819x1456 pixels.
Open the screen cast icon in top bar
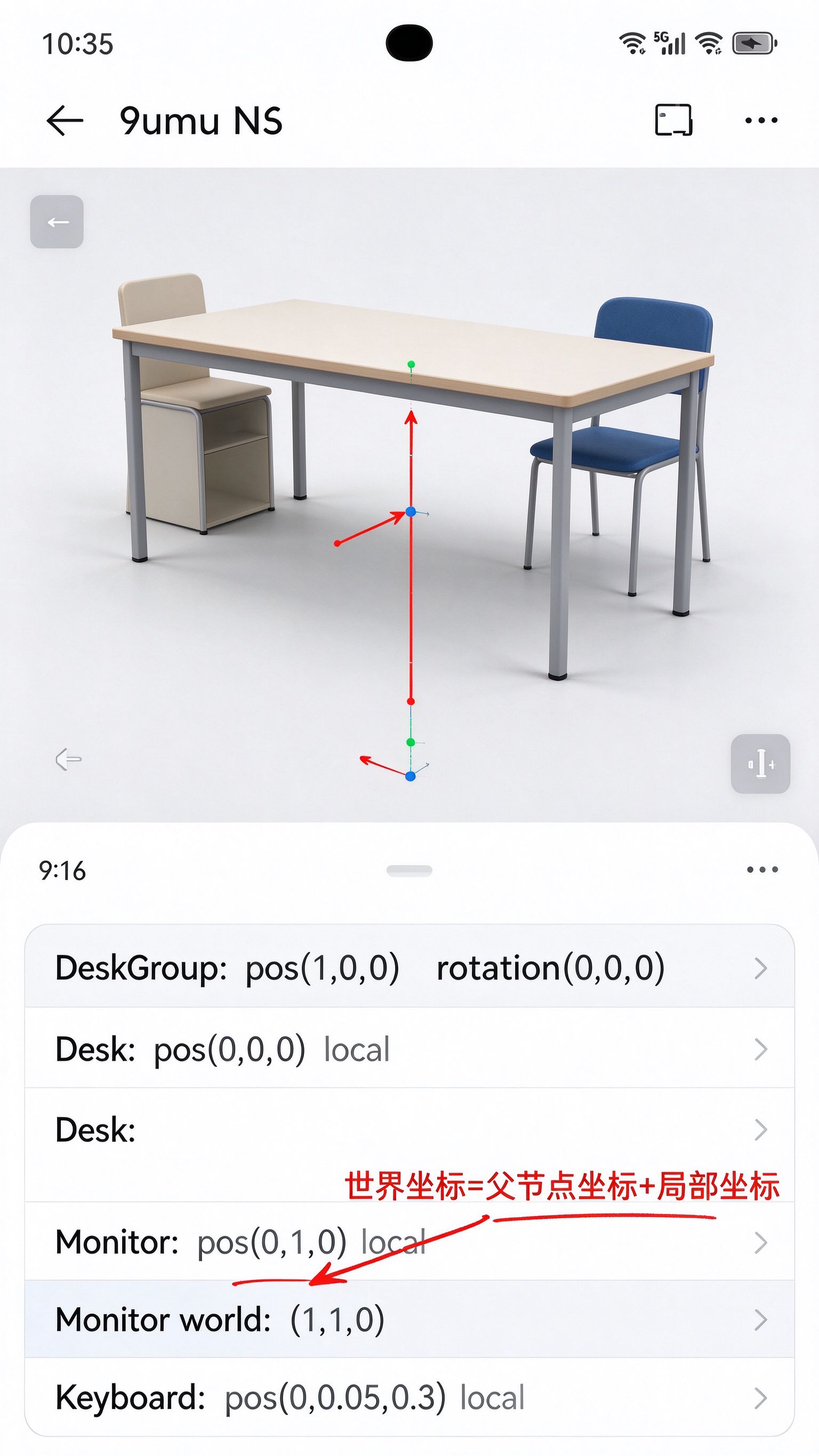click(x=673, y=120)
